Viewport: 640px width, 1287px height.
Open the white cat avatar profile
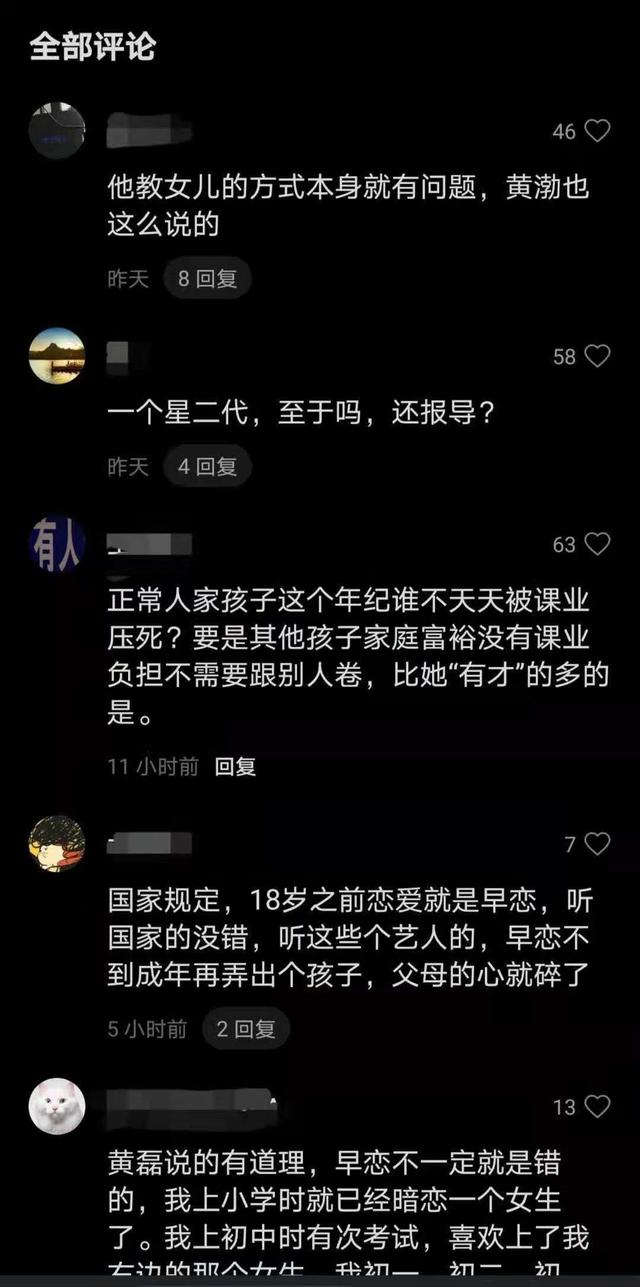(x=56, y=1106)
